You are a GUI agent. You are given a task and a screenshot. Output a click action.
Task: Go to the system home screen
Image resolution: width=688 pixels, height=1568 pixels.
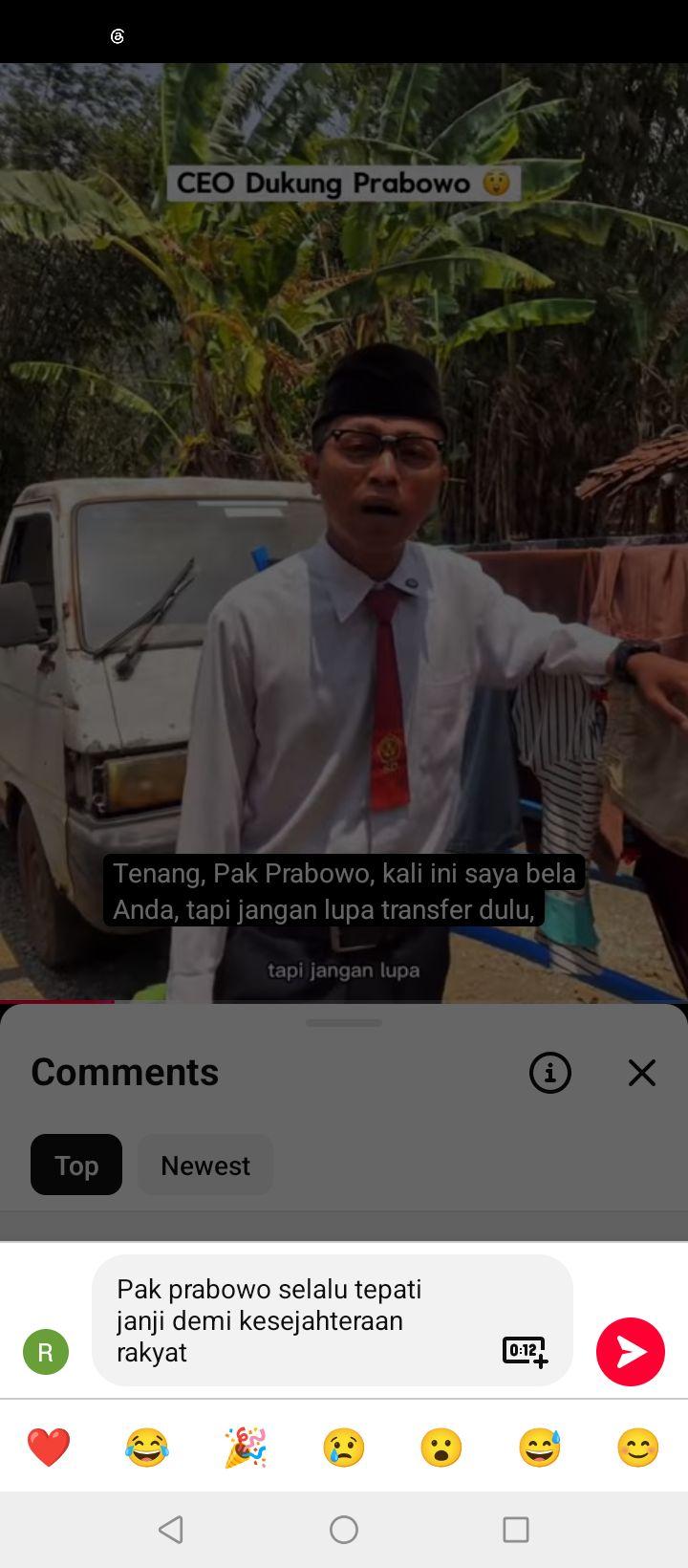(x=344, y=1530)
